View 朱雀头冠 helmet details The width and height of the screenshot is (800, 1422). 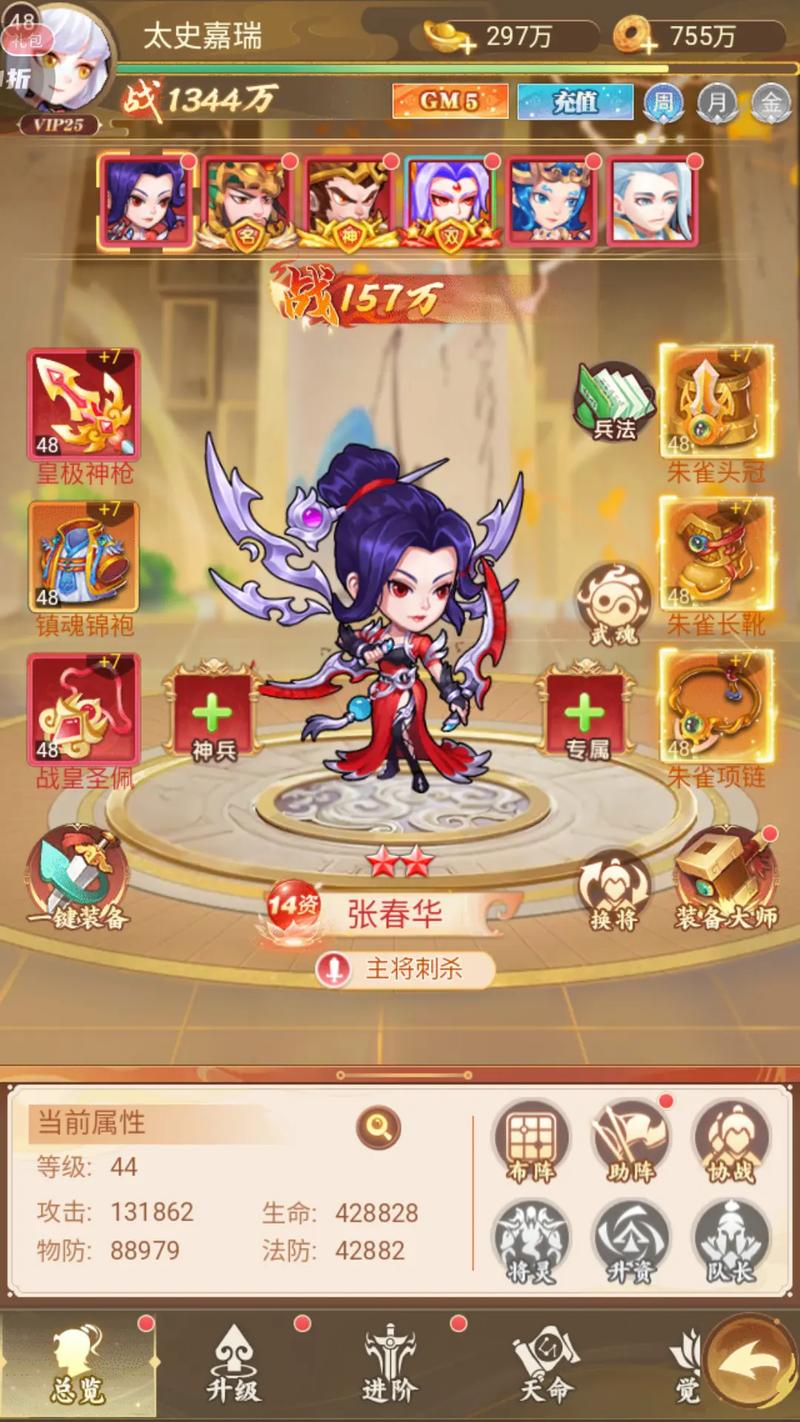pos(716,402)
